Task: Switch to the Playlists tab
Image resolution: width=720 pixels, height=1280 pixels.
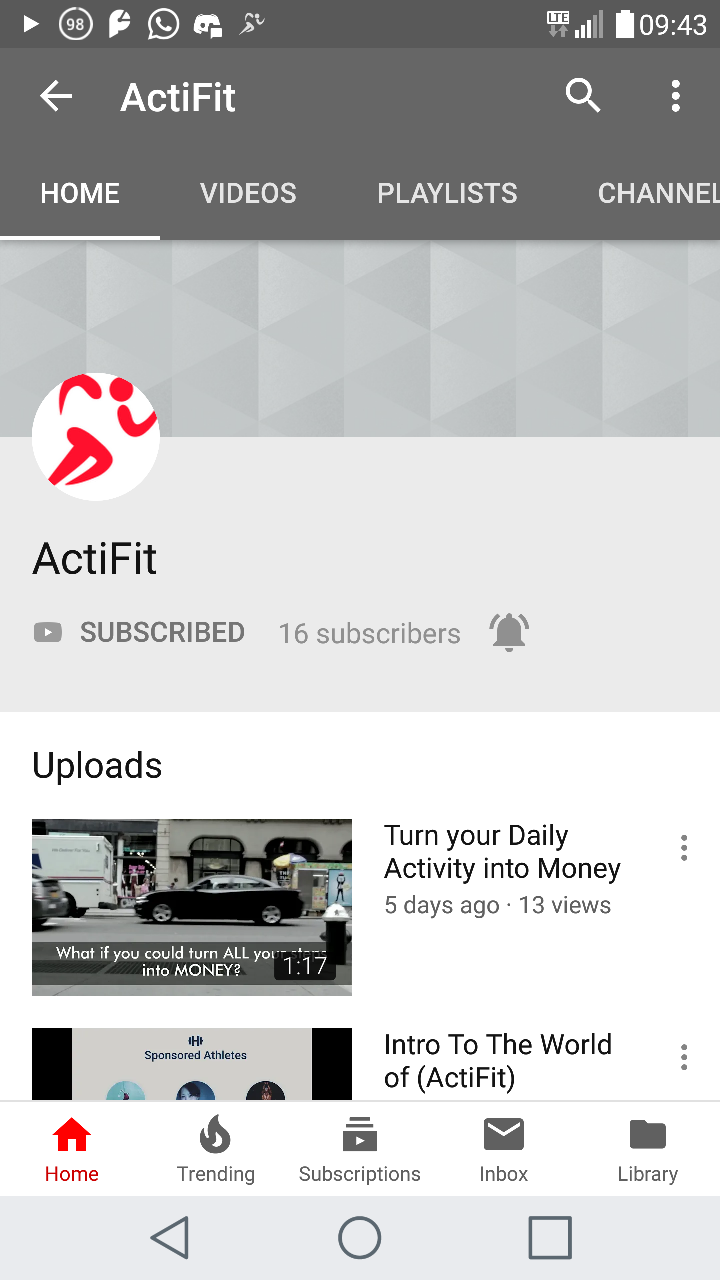Action: click(x=447, y=193)
